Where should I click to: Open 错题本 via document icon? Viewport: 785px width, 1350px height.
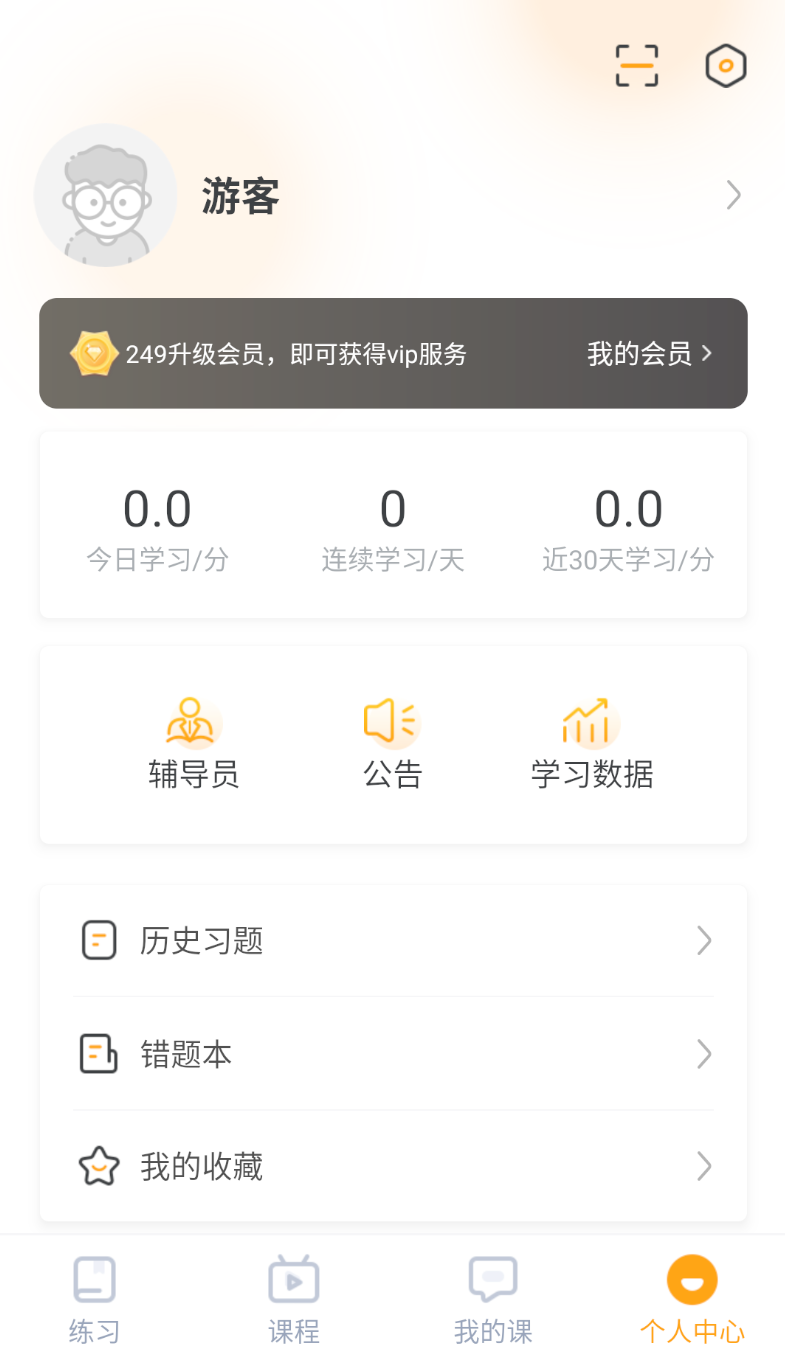(99, 1053)
